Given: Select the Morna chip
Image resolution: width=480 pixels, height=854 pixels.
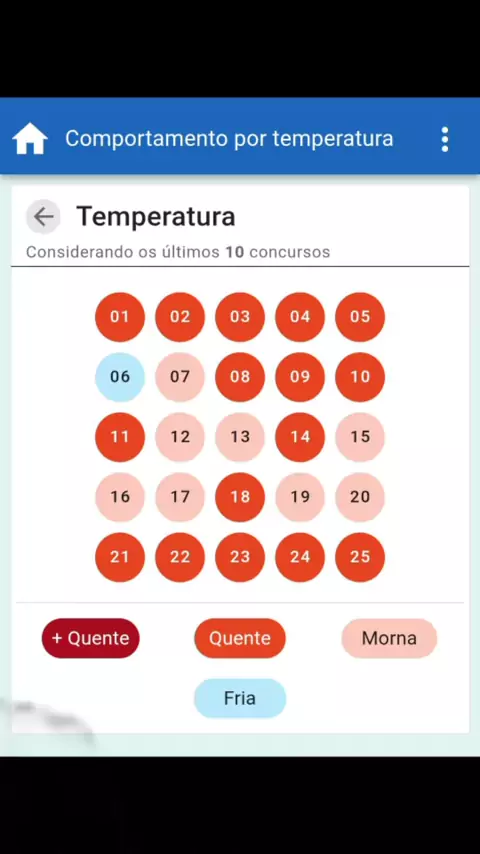Looking at the screenshot, I should [389, 638].
